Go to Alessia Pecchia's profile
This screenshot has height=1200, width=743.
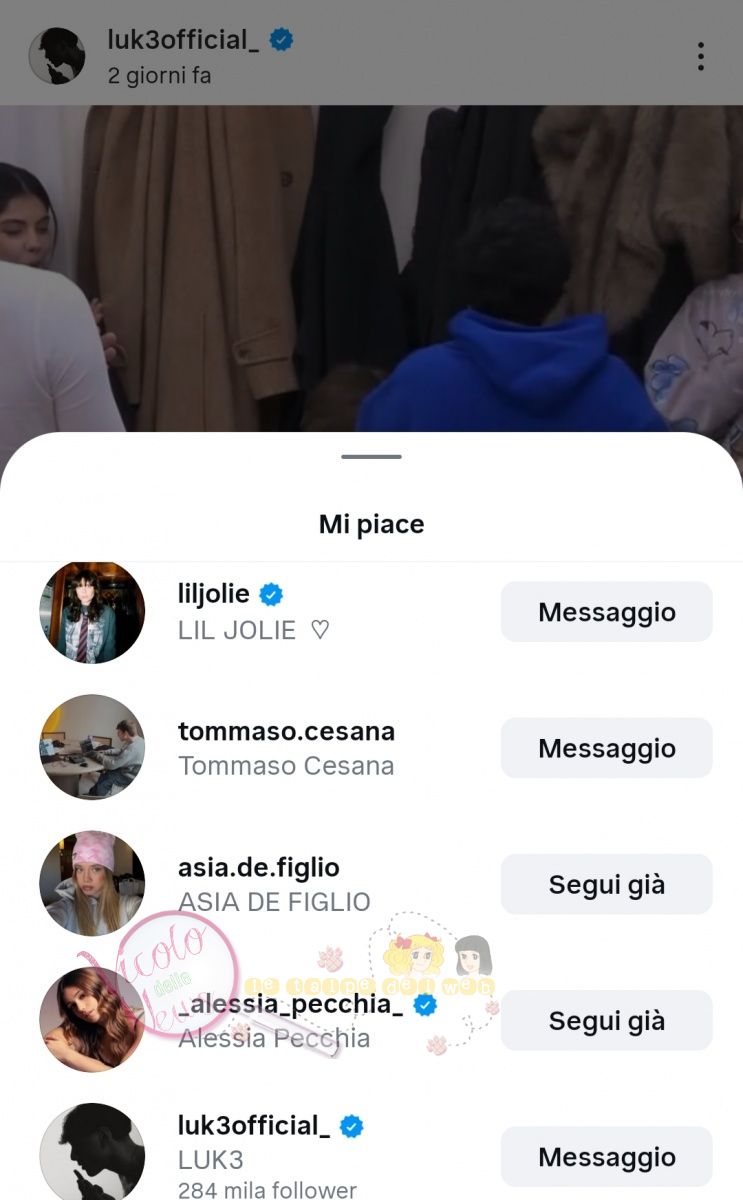tap(290, 1005)
